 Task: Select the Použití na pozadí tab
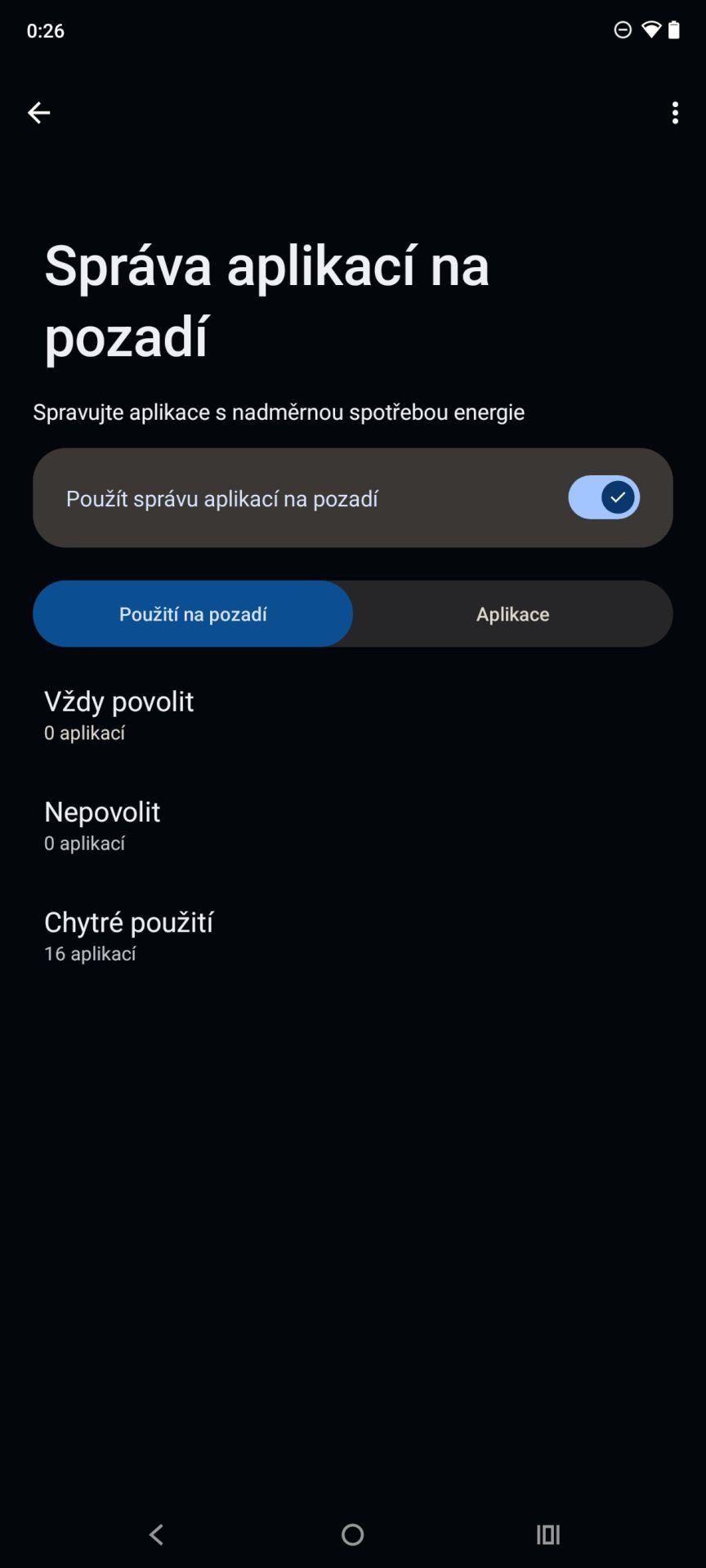(193, 614)
